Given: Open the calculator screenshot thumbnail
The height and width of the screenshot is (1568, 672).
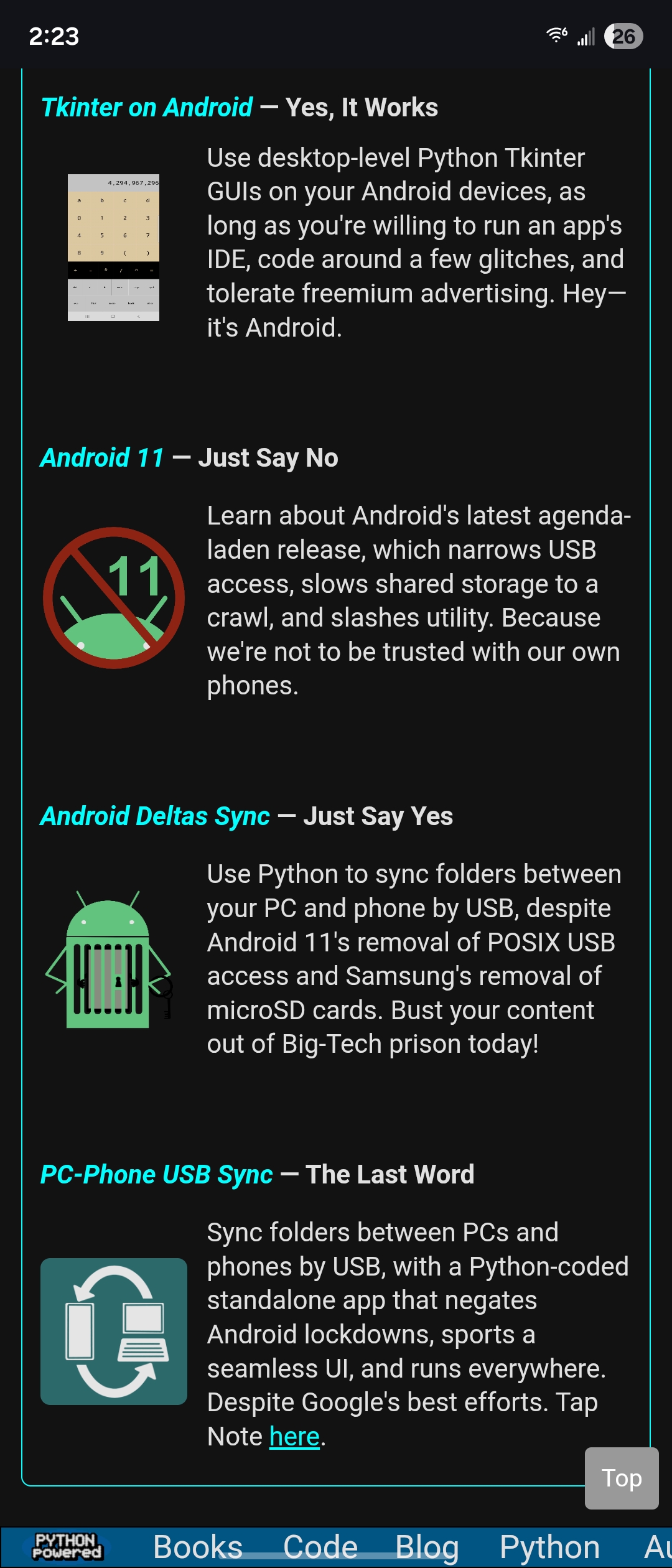Looking at the screenshot, I should 113,248.
